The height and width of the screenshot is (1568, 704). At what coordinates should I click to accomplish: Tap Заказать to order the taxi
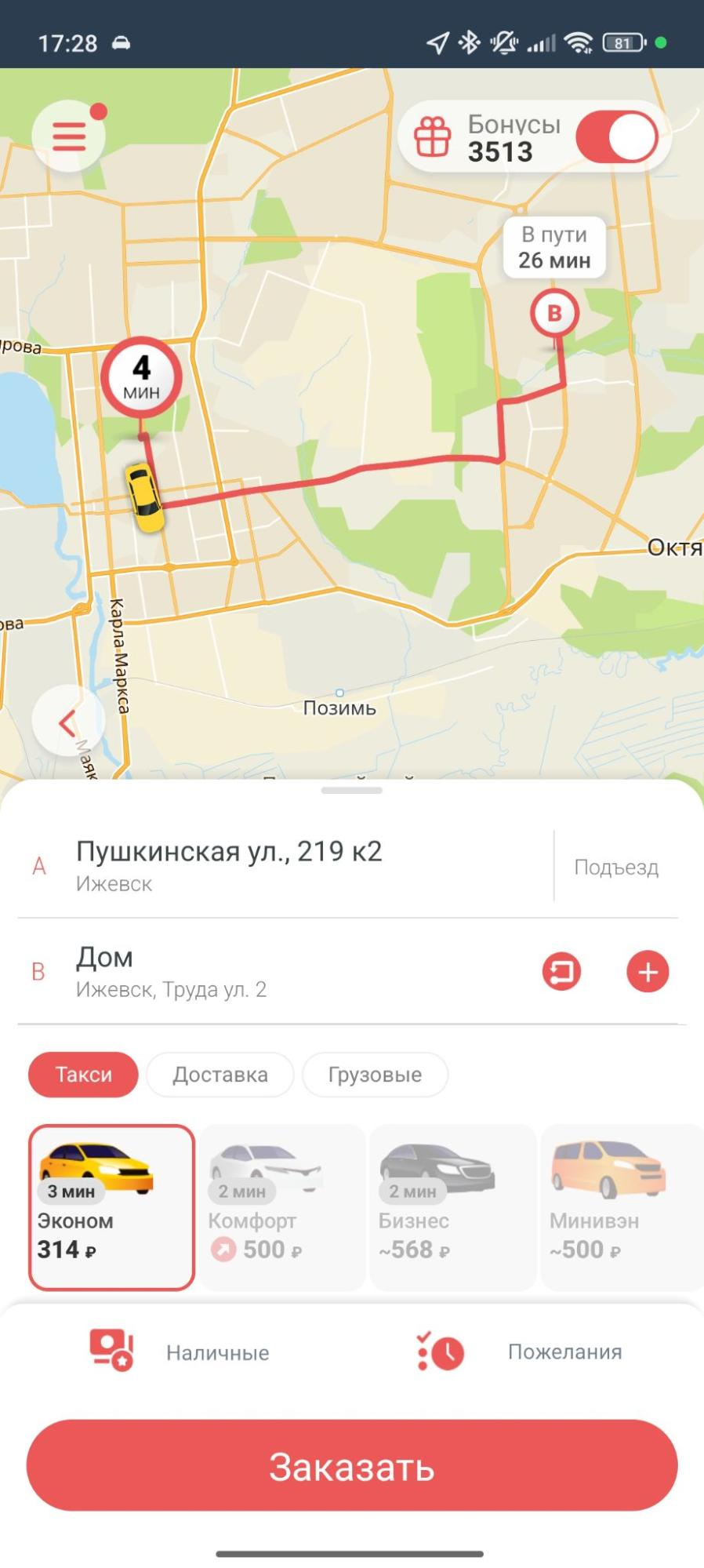[x=352, y=1464]
